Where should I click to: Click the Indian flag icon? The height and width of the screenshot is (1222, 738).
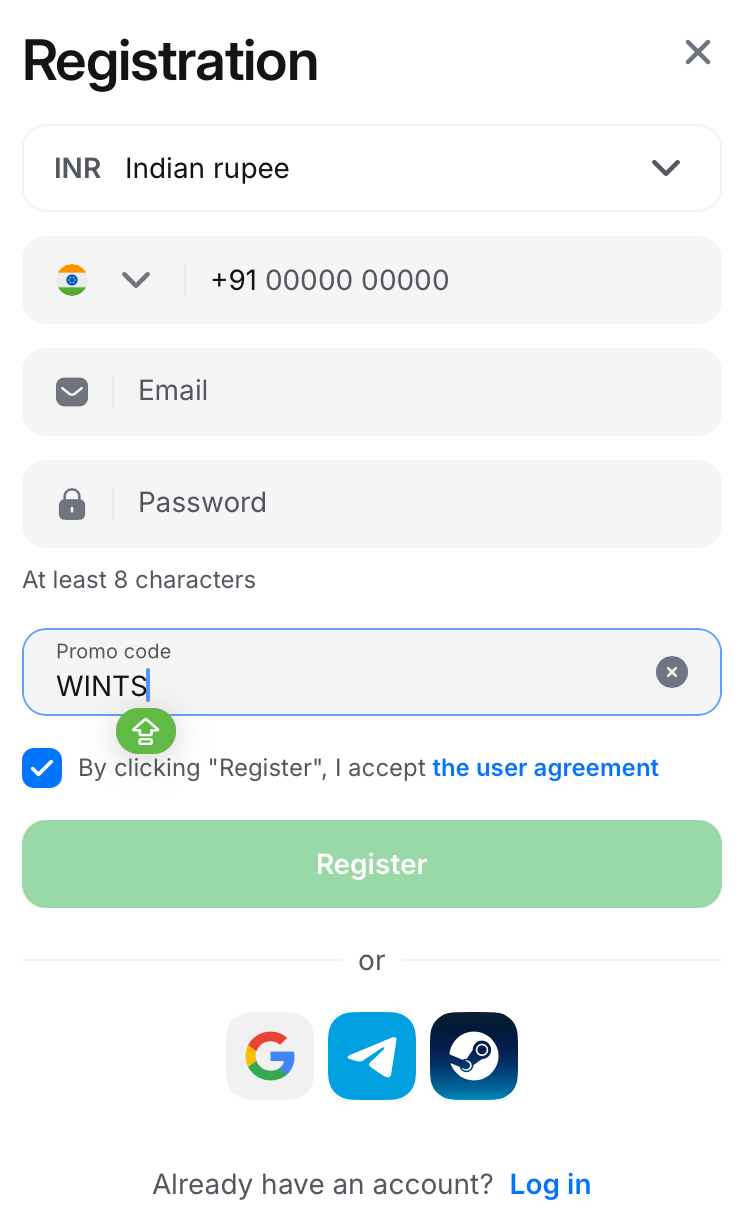pos(71,280)
